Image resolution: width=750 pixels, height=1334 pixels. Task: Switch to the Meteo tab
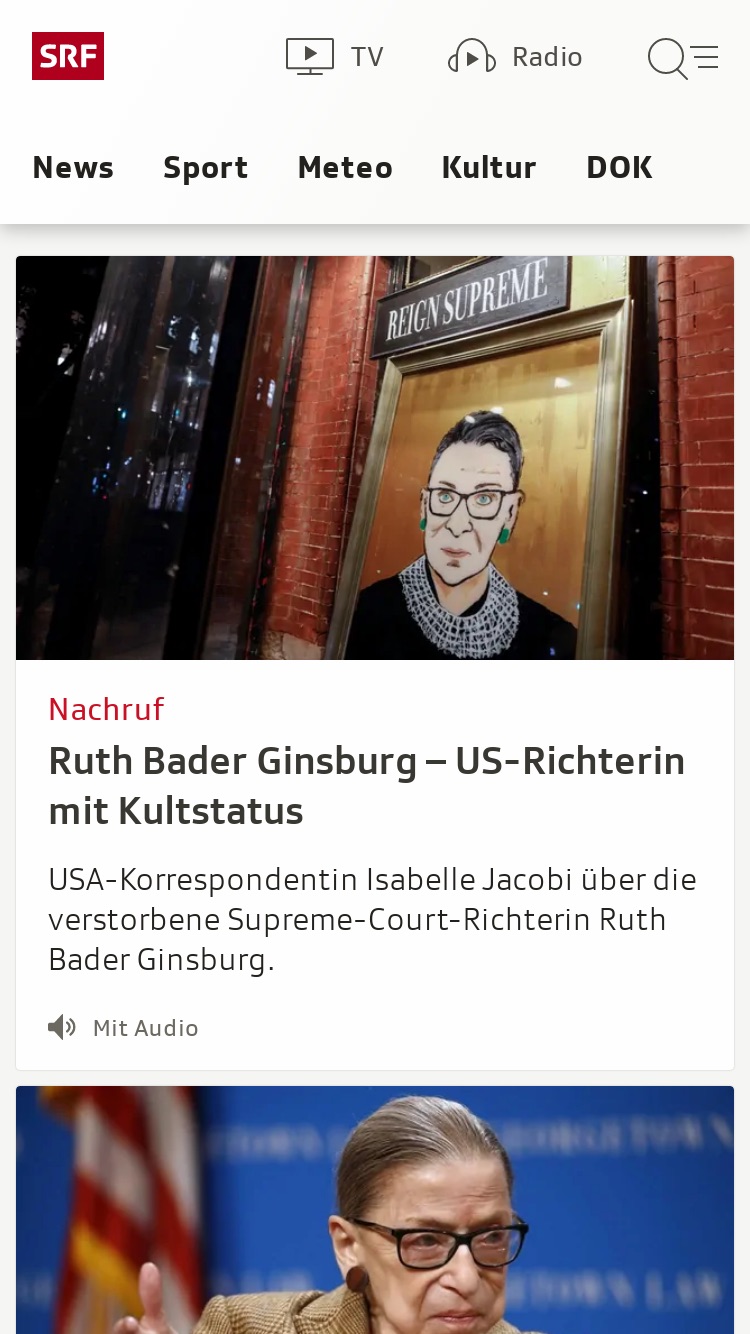tap(345, 168)
